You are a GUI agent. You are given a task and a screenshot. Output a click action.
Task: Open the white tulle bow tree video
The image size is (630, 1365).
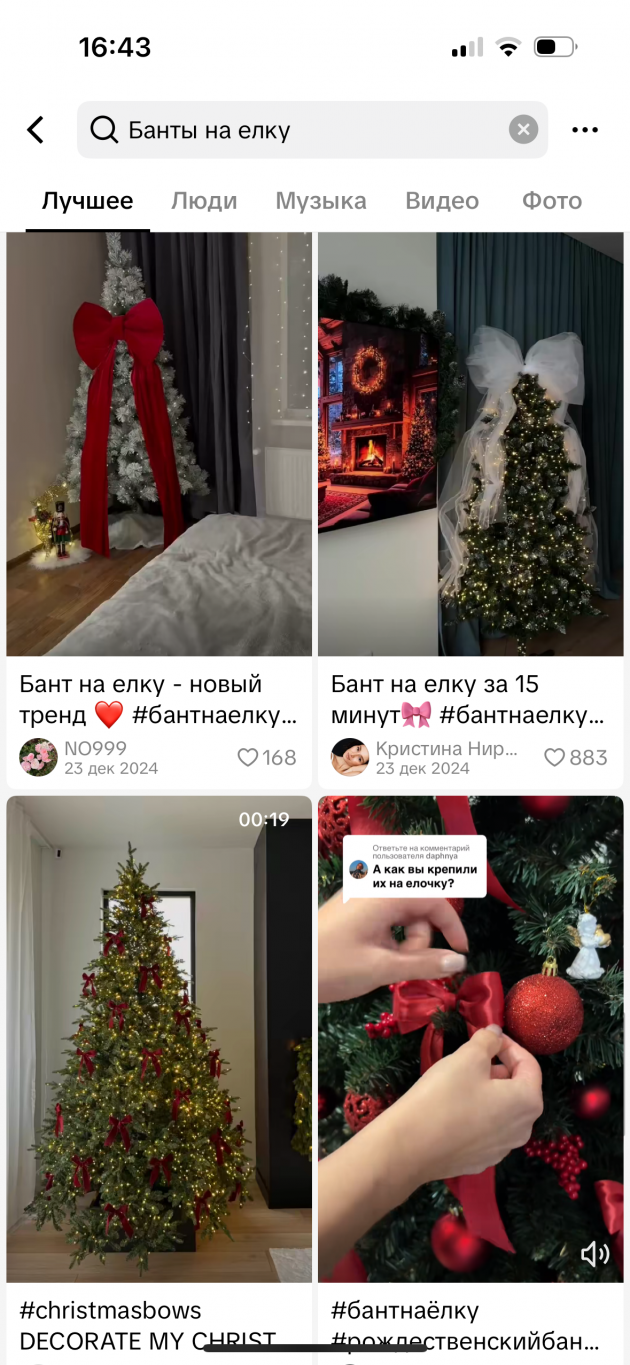(x=470, y=444)
